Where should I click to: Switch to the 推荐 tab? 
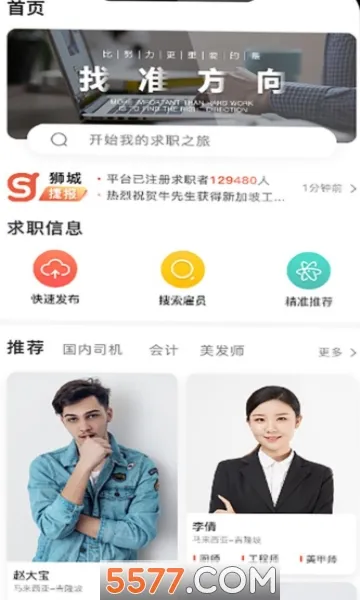(26, 348)
